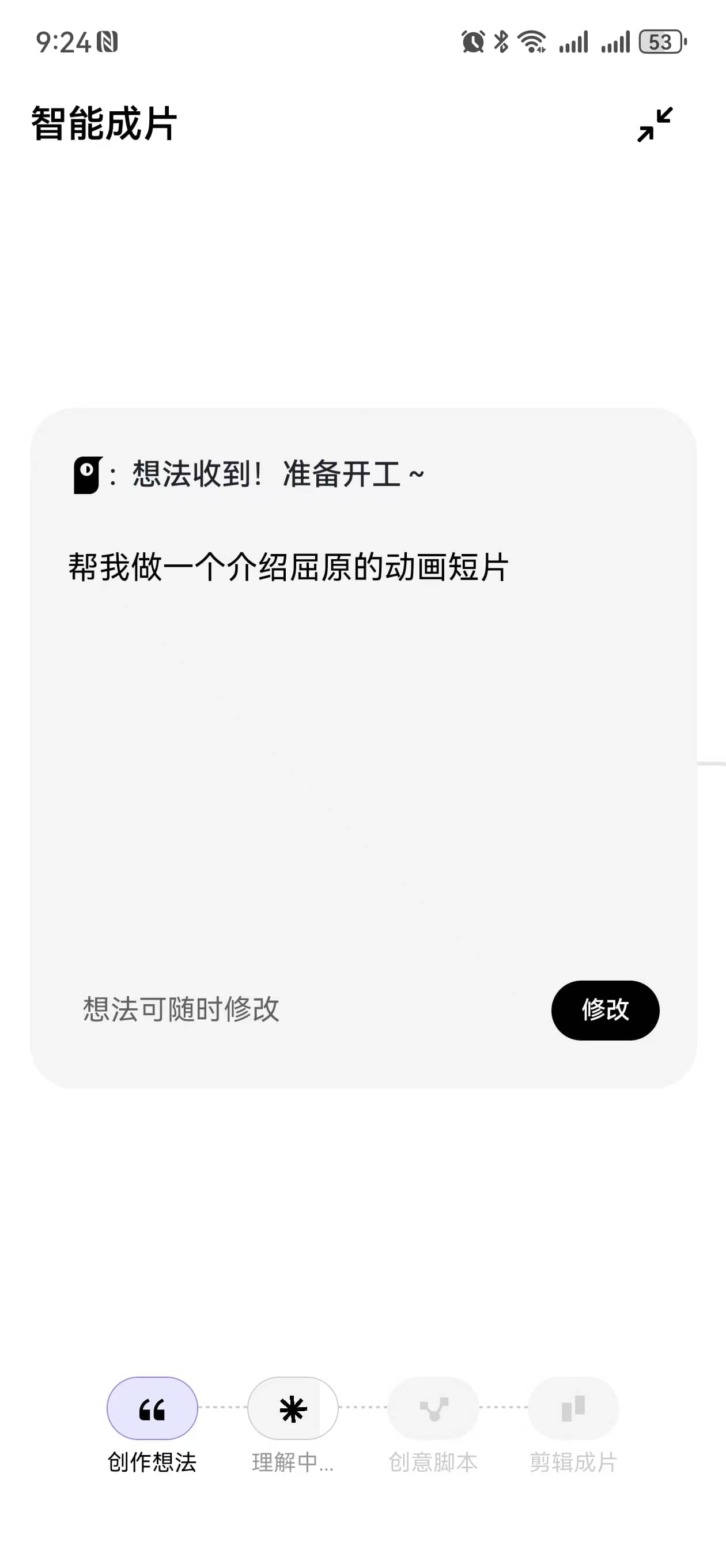
Task: Tap 修改 to edit the idea
Action: pos(604,1010)
